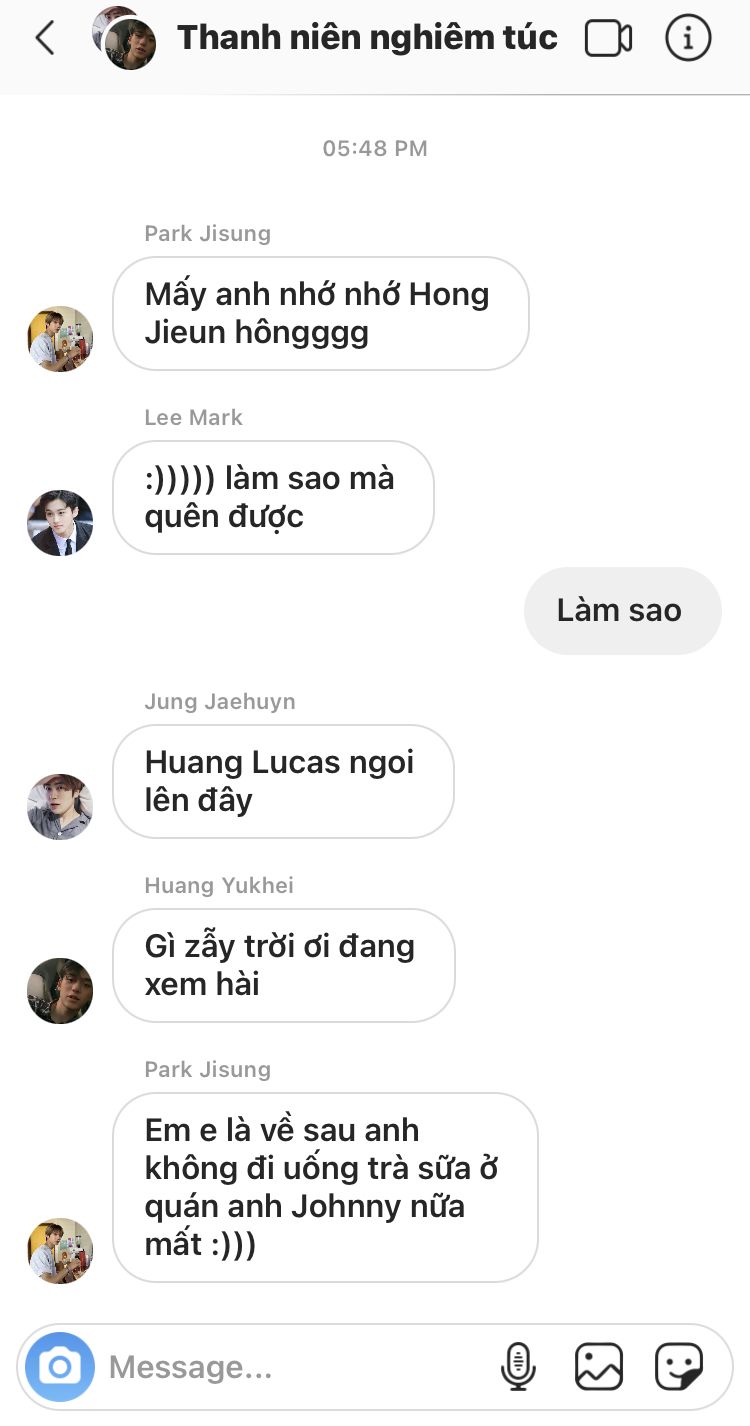Image resolution: width=750 pixels, height=1426 pixels.
Task: Open the conversation info icon
Action: point(688,38)
